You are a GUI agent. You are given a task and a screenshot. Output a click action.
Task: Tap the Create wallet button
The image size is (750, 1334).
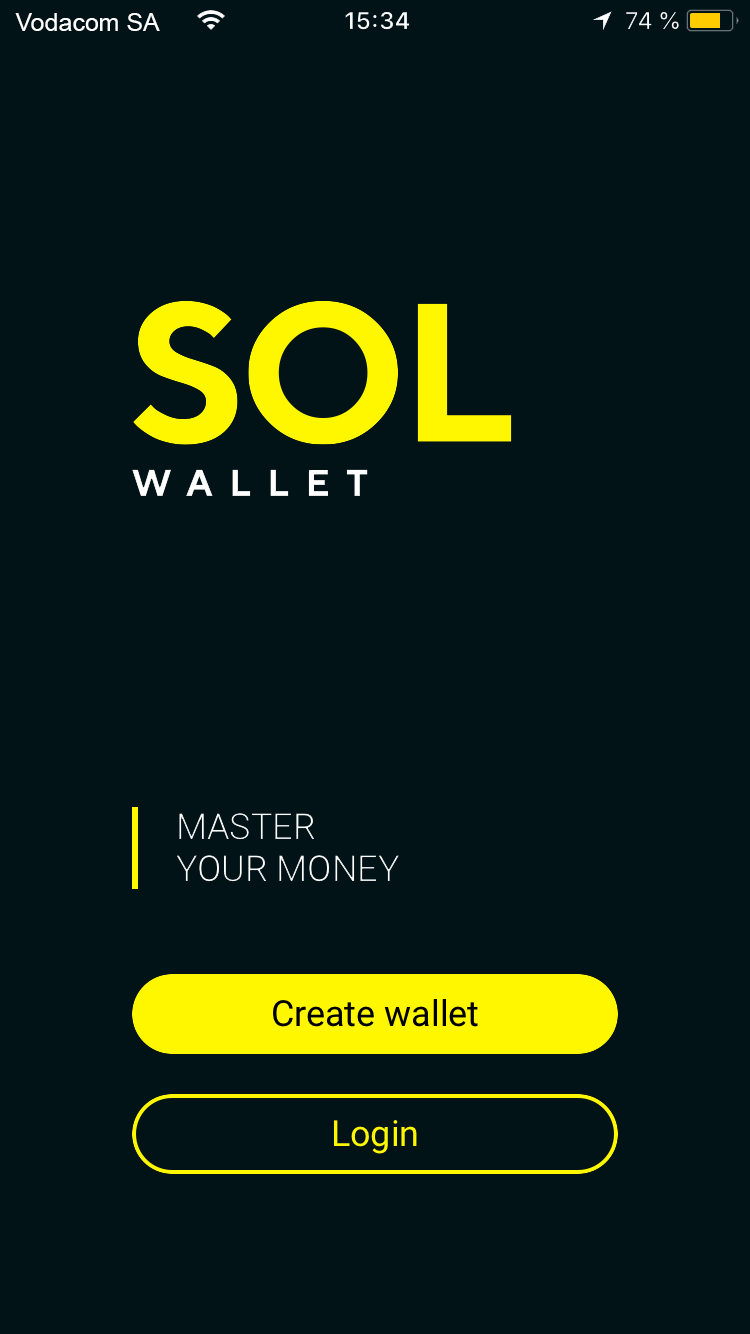click(x=375, y=1014)
